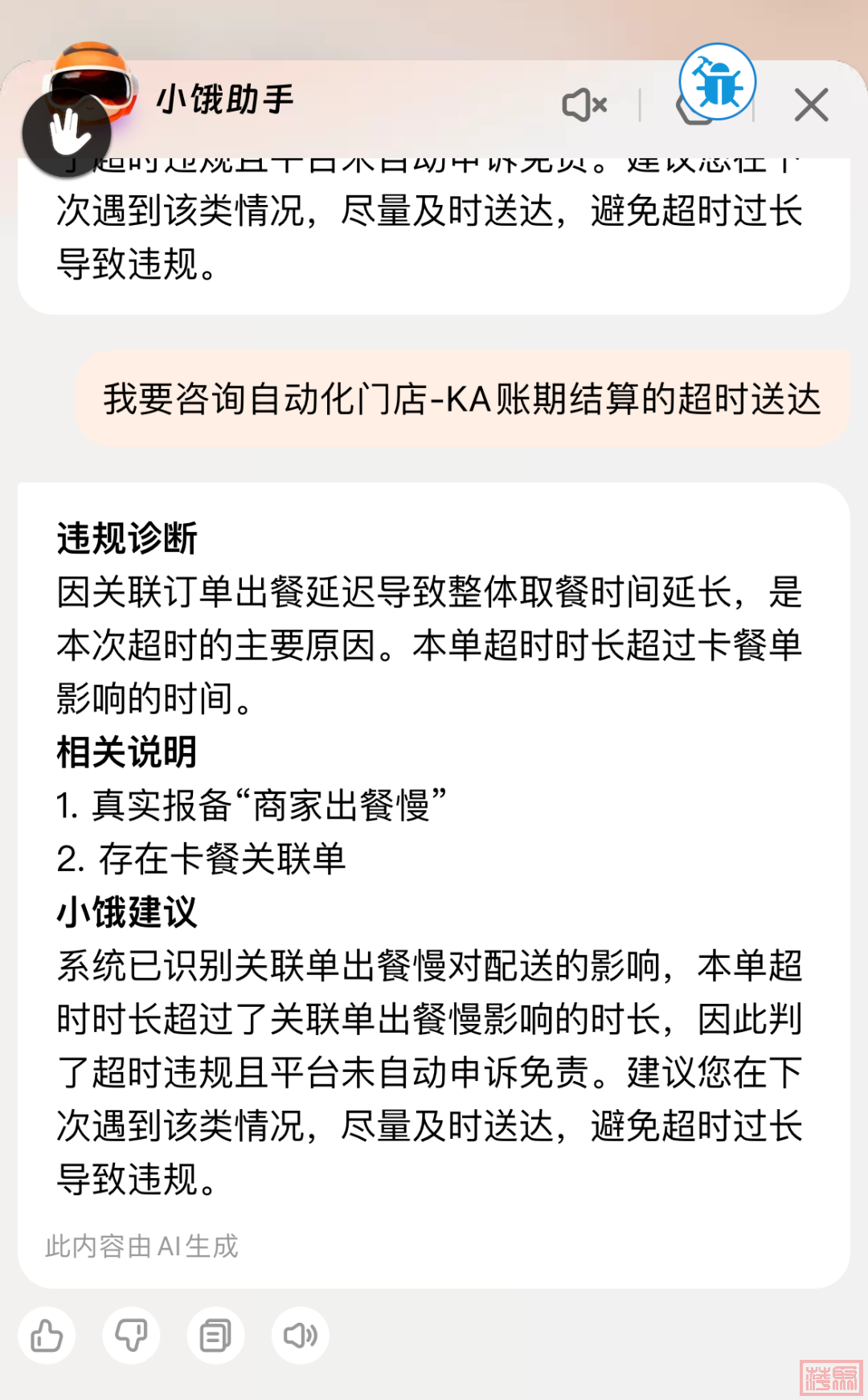Image resolution: width=868 pixels, height=1400 pixels.
Task: Close the 小饿助手 assistant panel
Action: (x=811, y=105)
